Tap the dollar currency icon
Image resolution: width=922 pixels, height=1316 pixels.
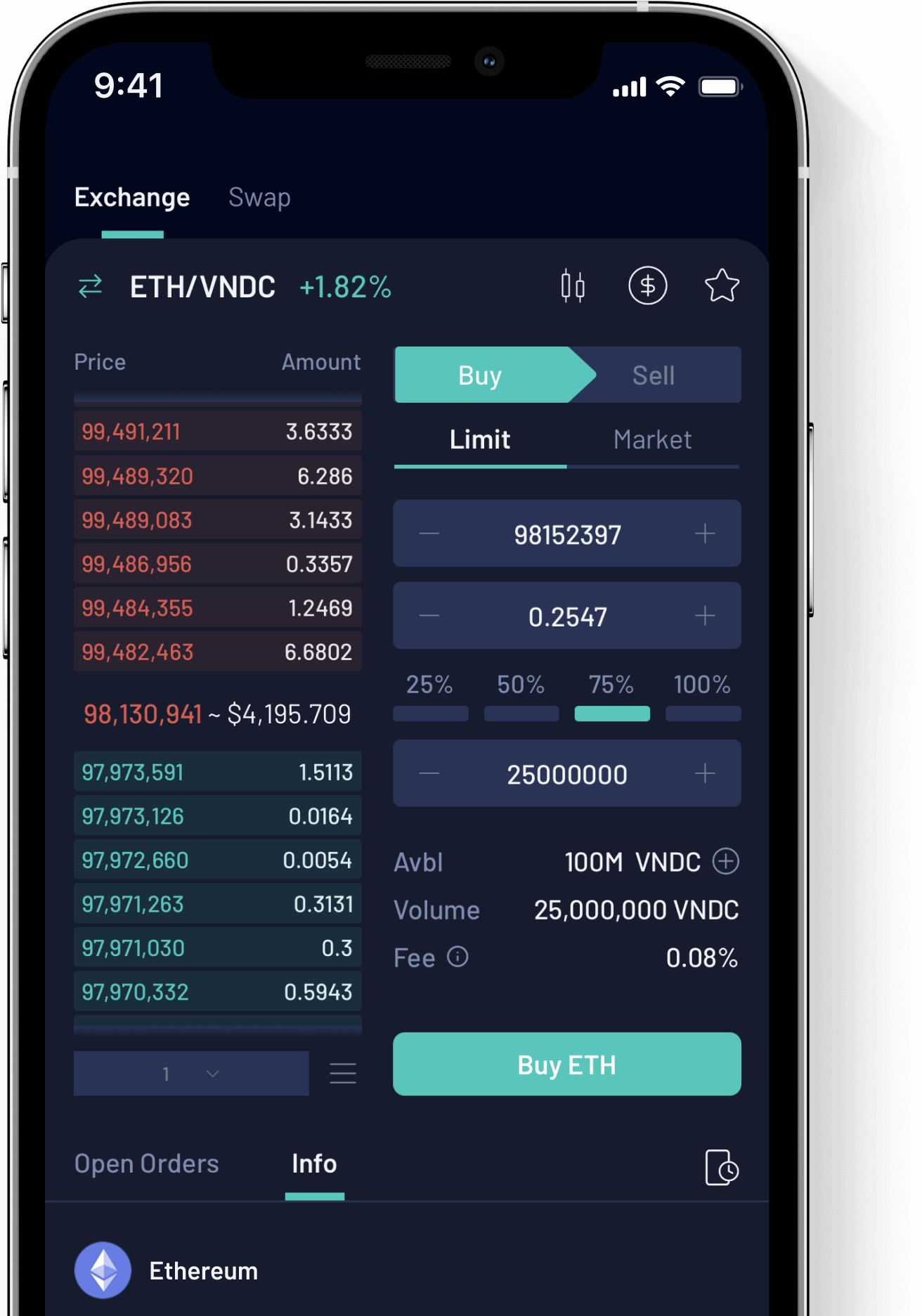coord(647,285)
